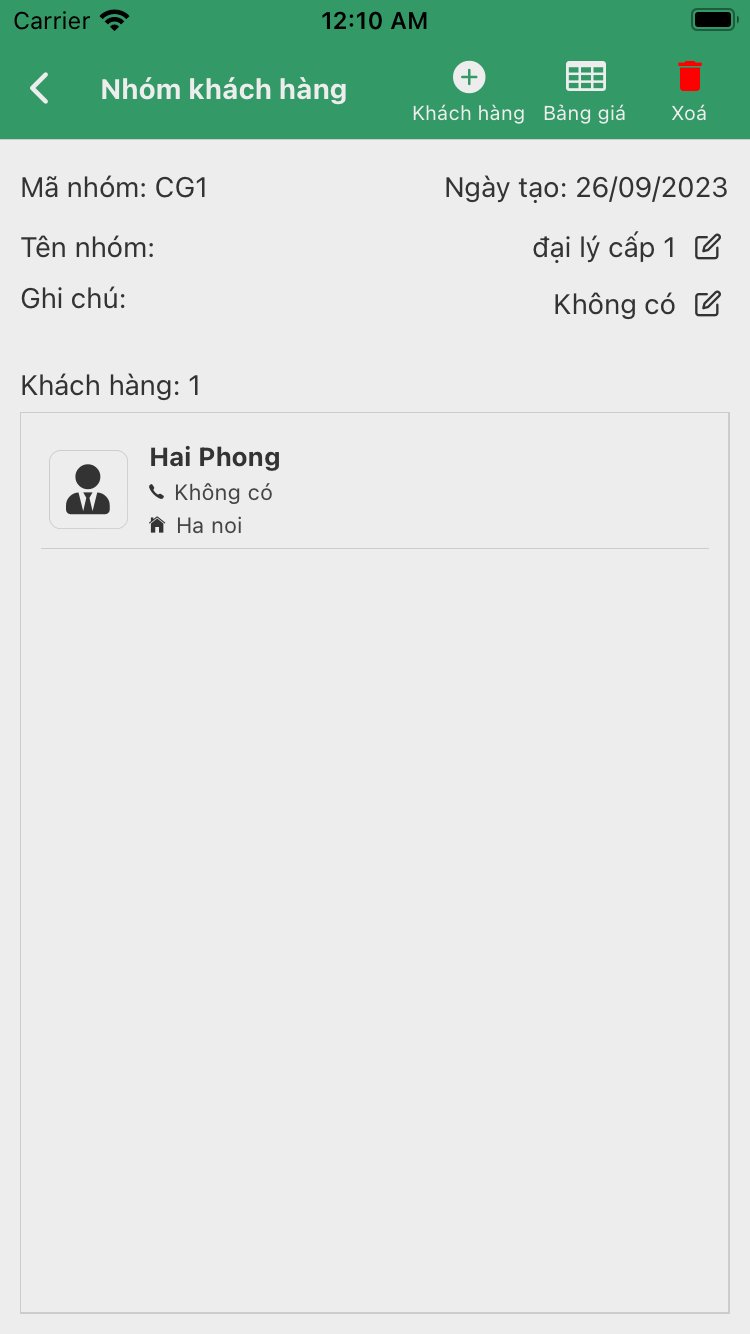The height and width of the screenshot is (1334, 750).
Task: Go back from Nhóm khách hàng
Action: click(40, 89)
